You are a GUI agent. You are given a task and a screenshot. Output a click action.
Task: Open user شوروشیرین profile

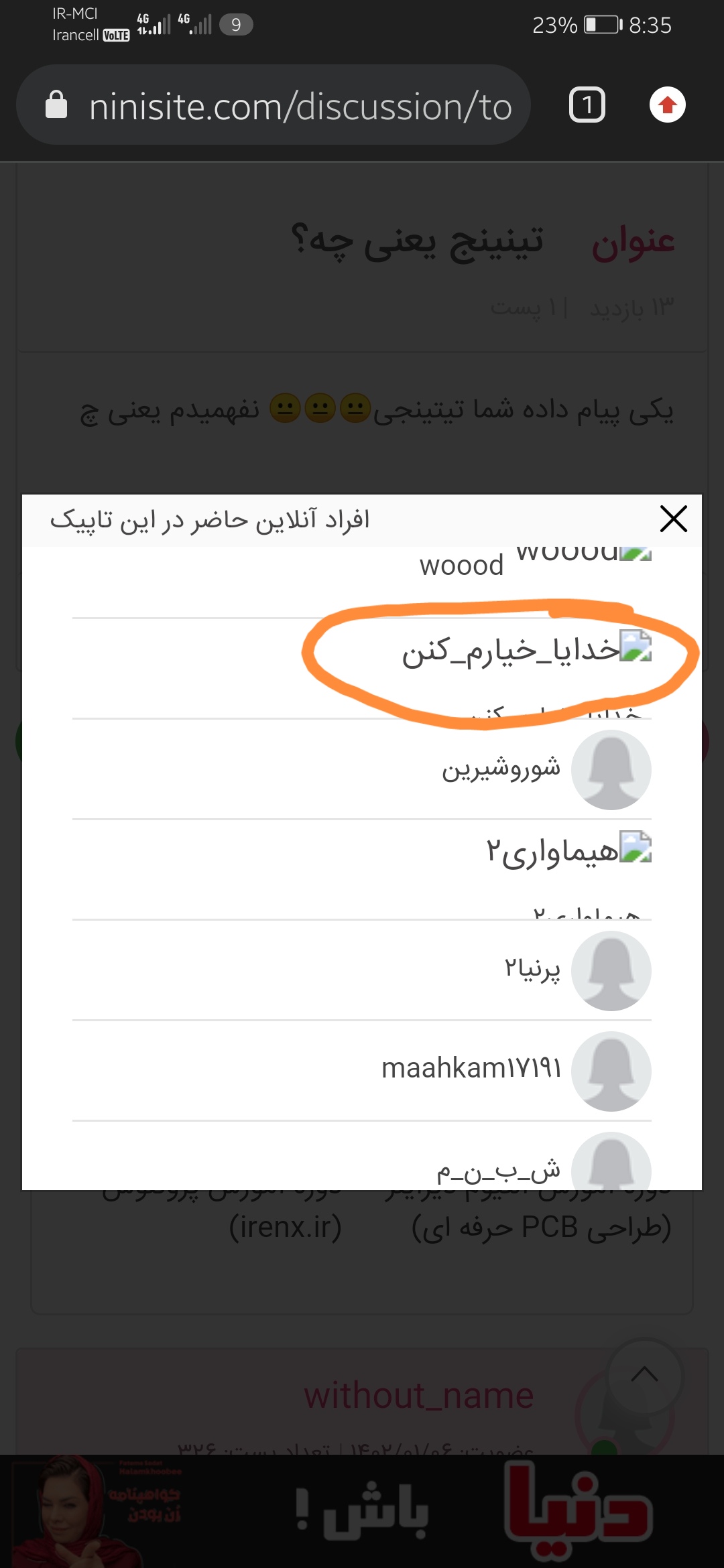click(501, 769)
